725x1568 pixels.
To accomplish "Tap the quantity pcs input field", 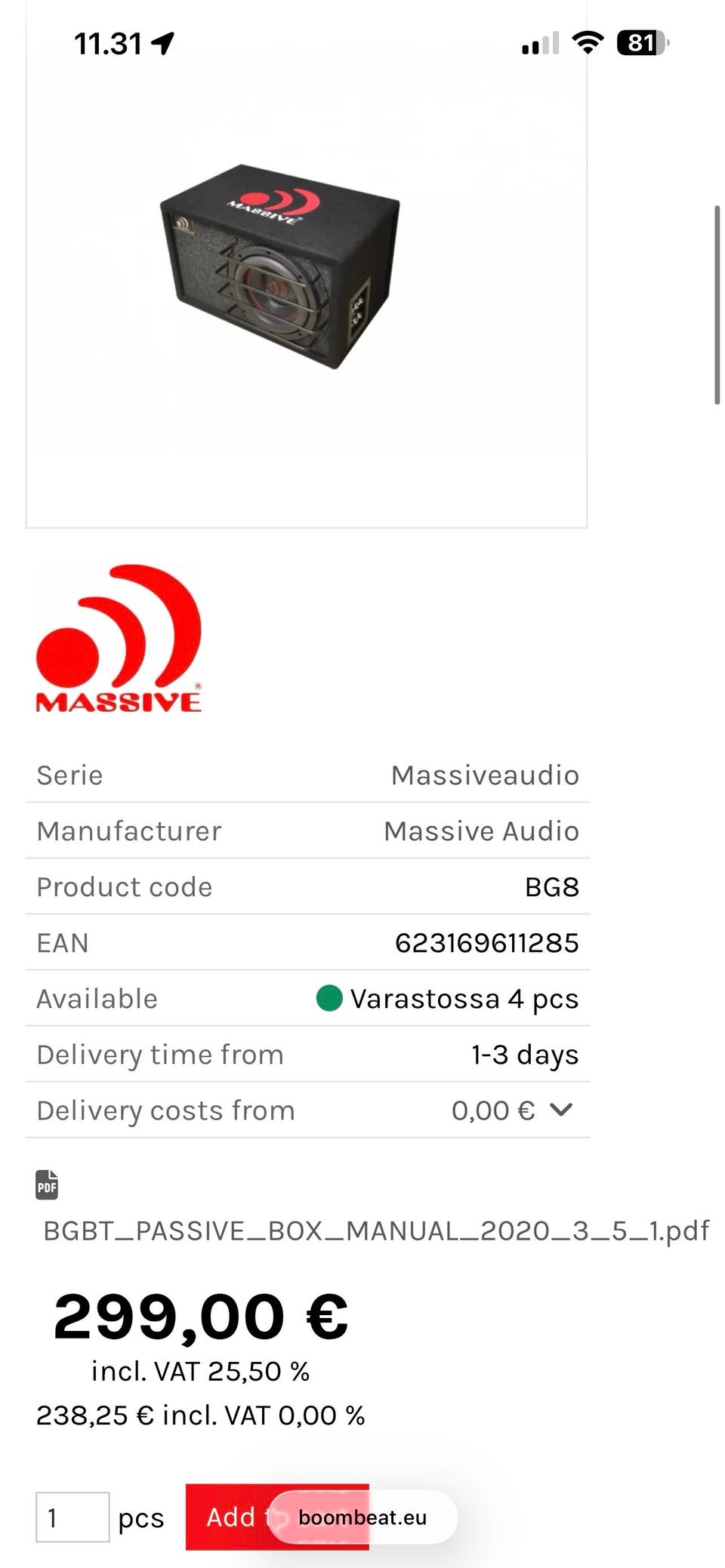I will 72,1517.
